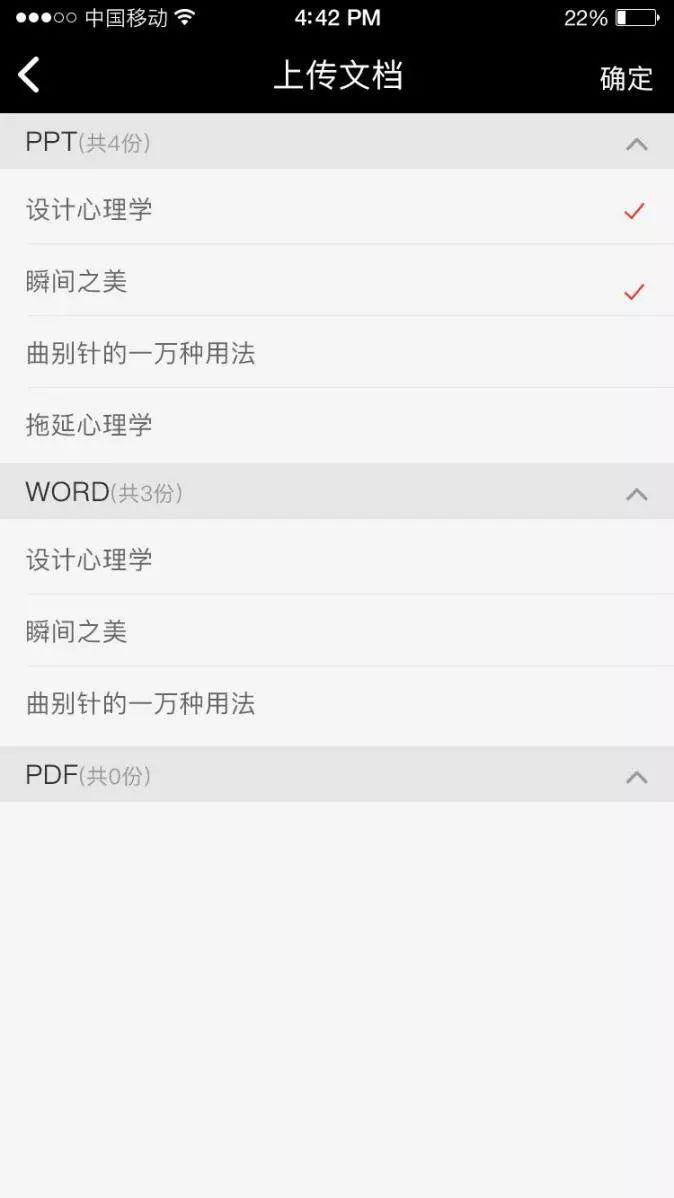Image resolution: width=674 pixels, height=1198 pixels.
Task: Go back using the back arrow
Action: (29, 76)
